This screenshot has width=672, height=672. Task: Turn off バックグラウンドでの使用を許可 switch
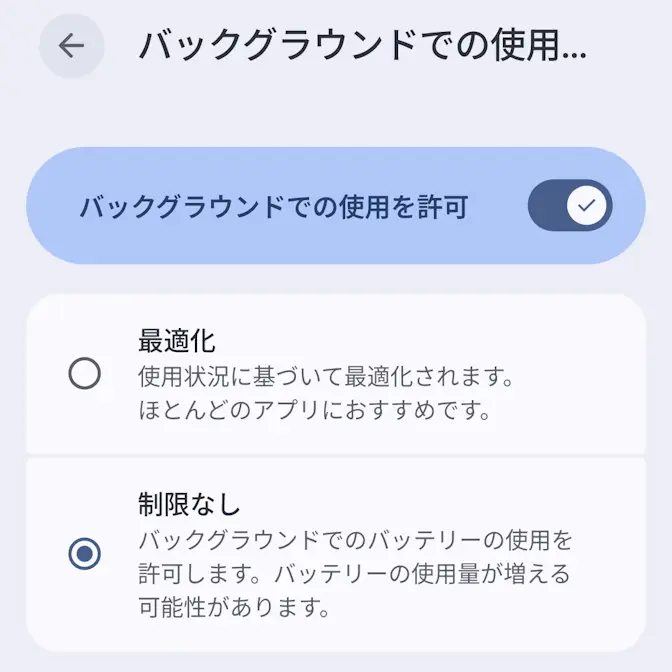click(570, 206)
